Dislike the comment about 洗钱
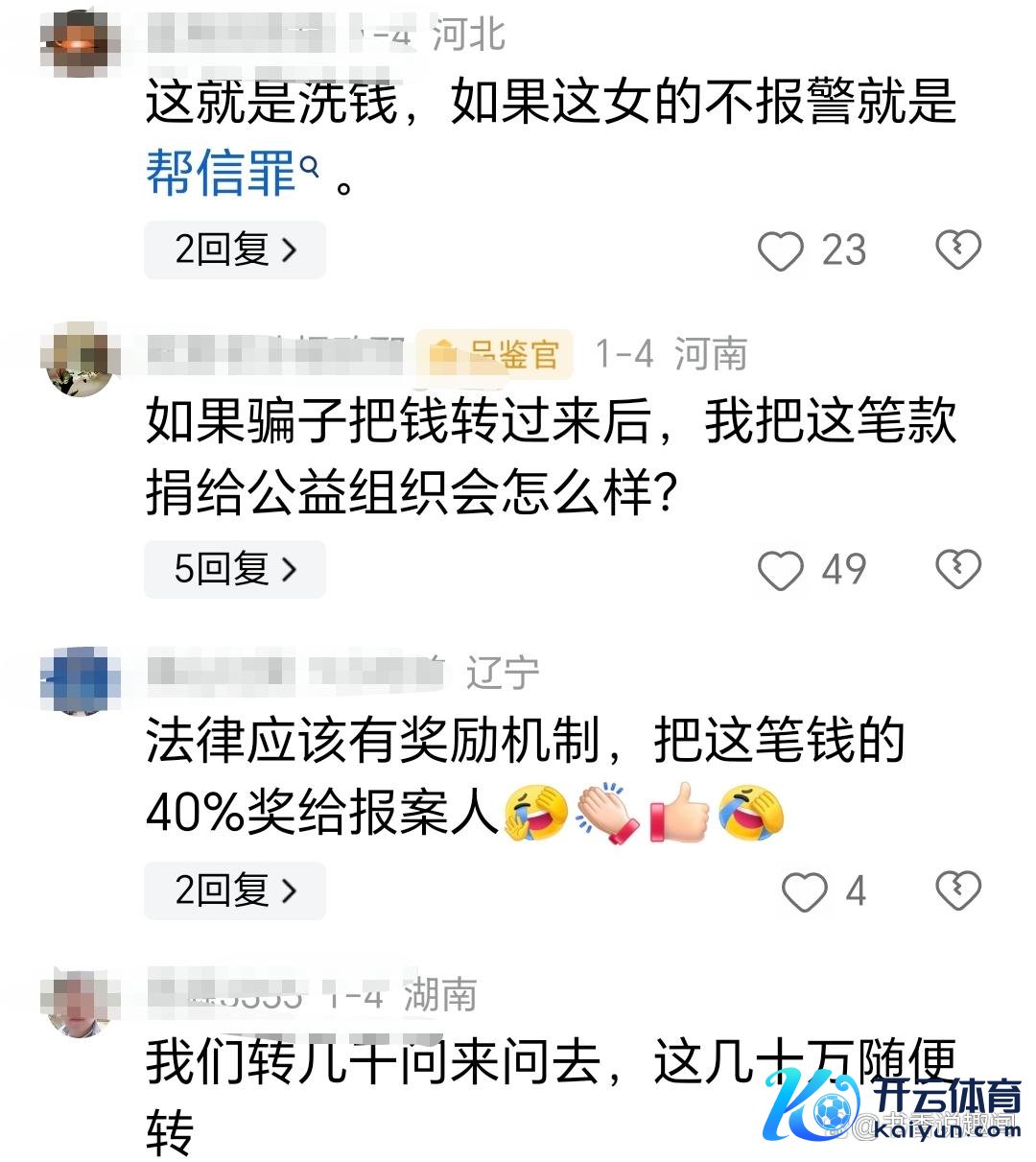Viewport: 1036px width, 1162px height. [x=957, y=250]
